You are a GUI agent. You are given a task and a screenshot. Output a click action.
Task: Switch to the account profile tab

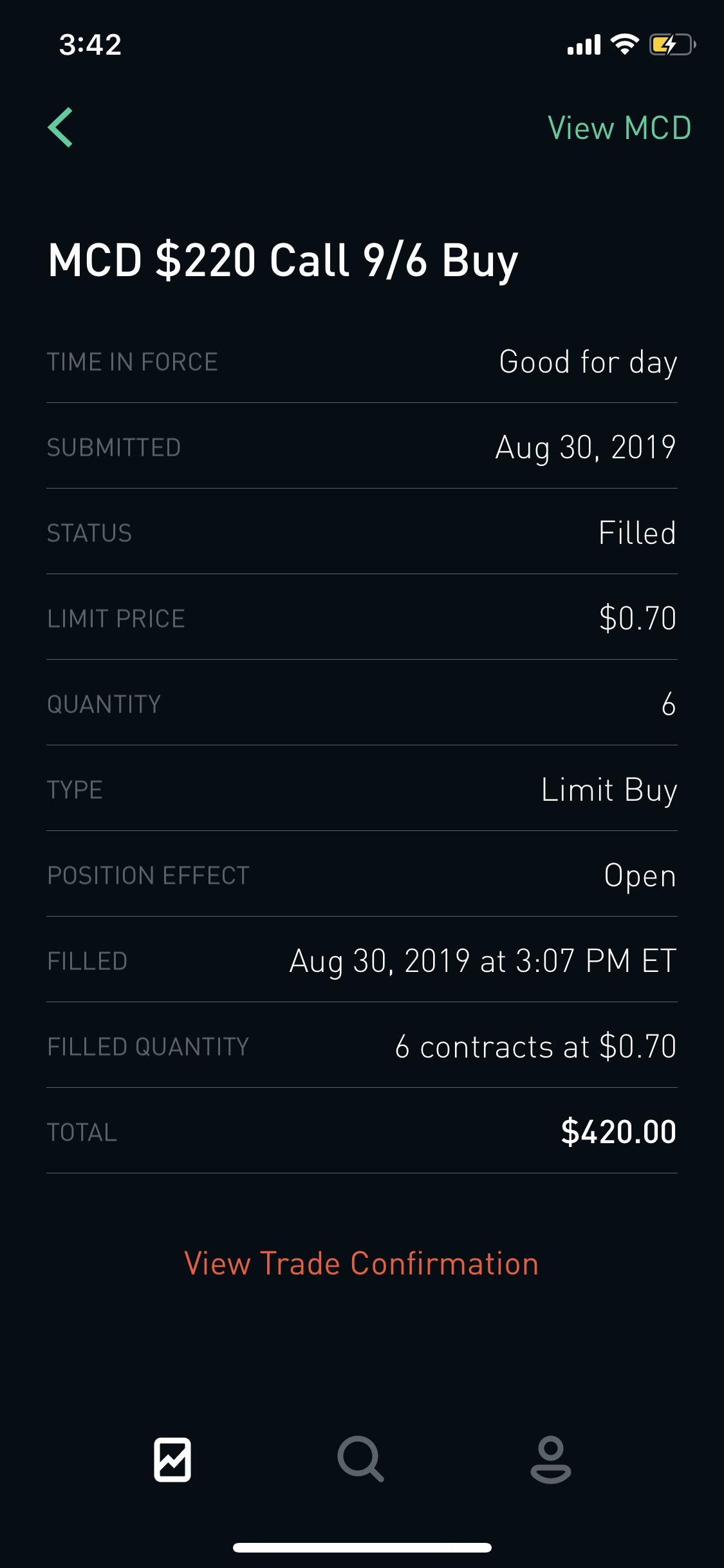[551, 1459]
